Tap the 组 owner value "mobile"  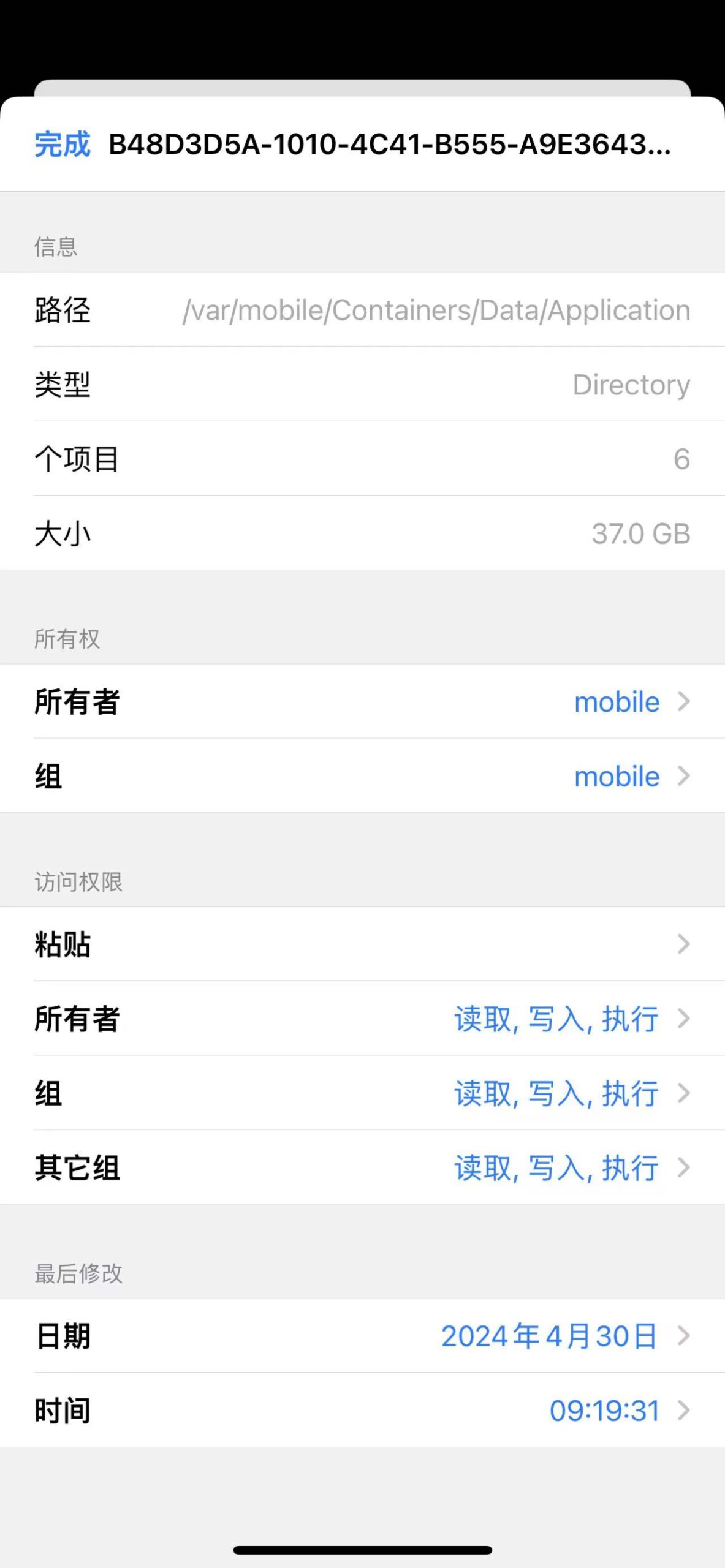pos(616,776)
